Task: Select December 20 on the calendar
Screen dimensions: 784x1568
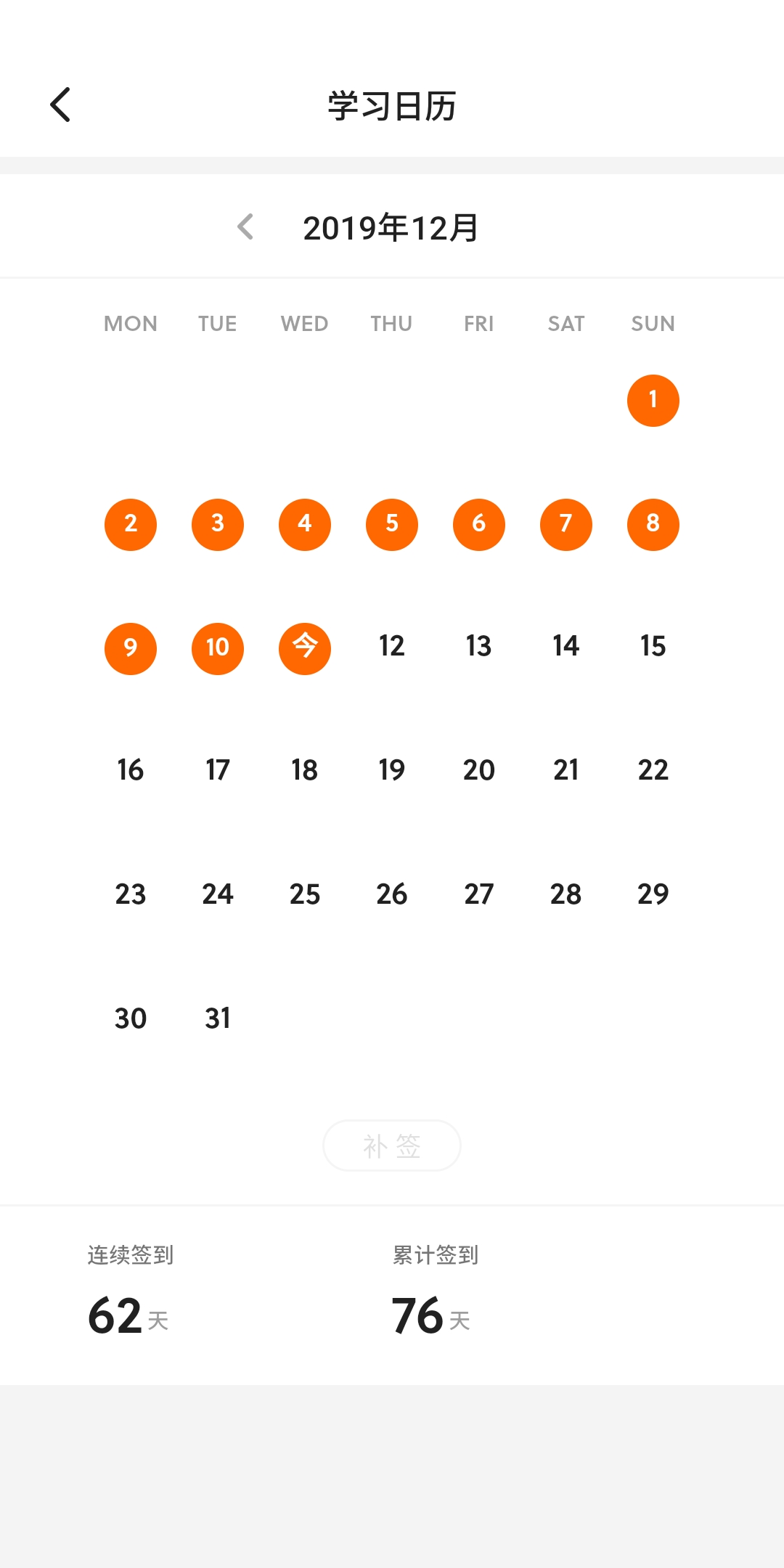Action: (479, 770)
